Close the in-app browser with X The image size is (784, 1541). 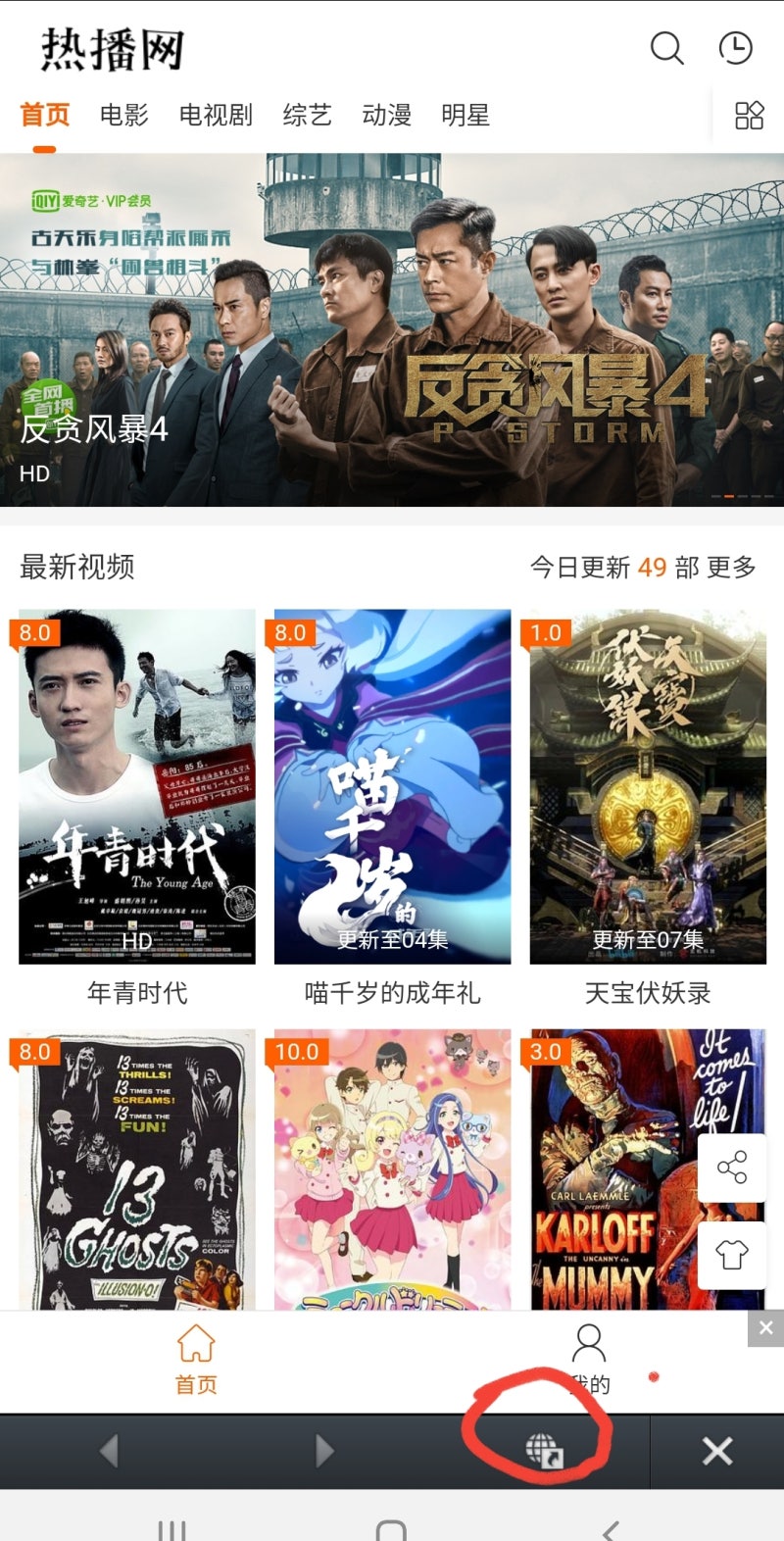[717, 1451]
